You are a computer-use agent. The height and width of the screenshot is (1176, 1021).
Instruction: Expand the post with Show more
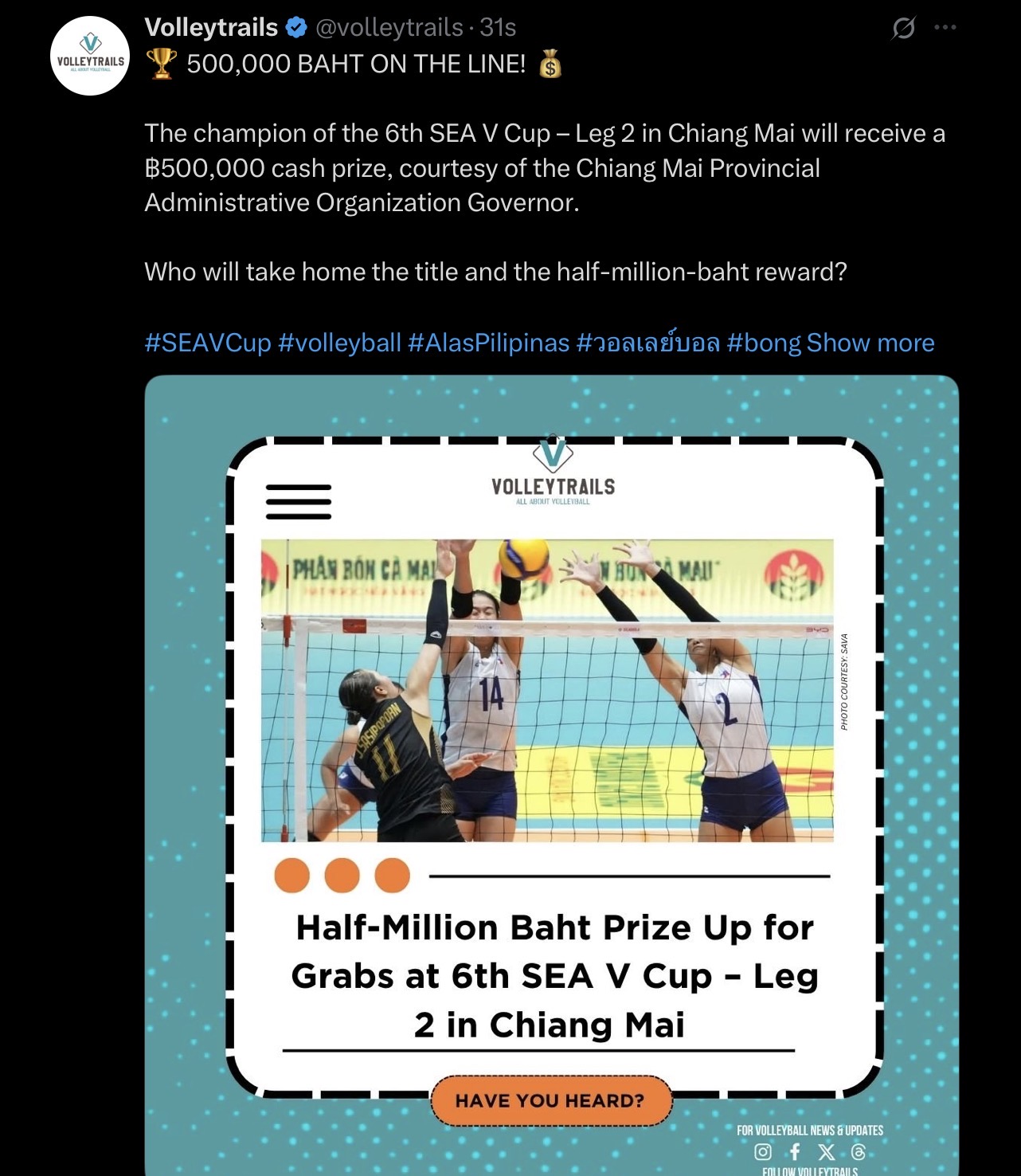(x=870, y=343)
